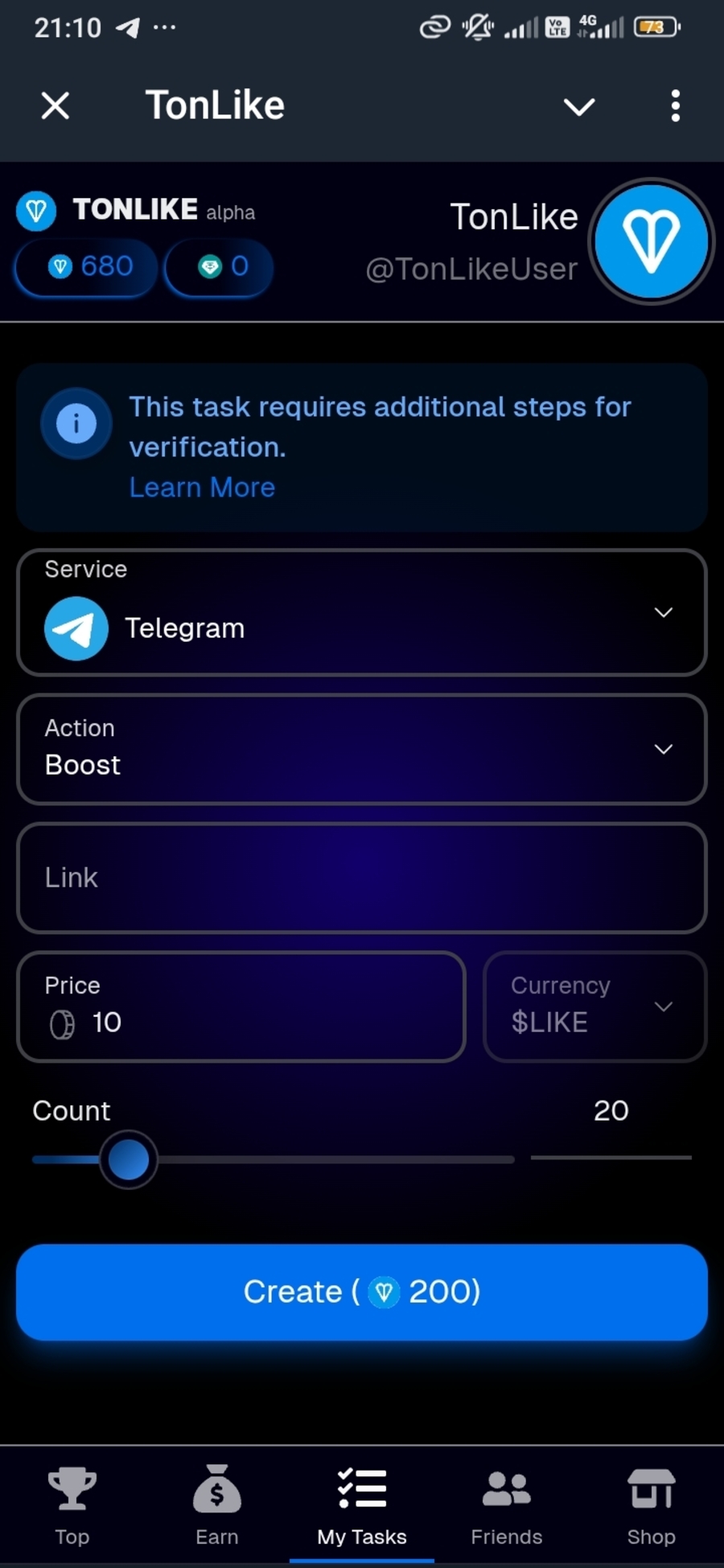Close the TonLike mini app
This screenshot has height=1568, width=724.
point(55,105)
